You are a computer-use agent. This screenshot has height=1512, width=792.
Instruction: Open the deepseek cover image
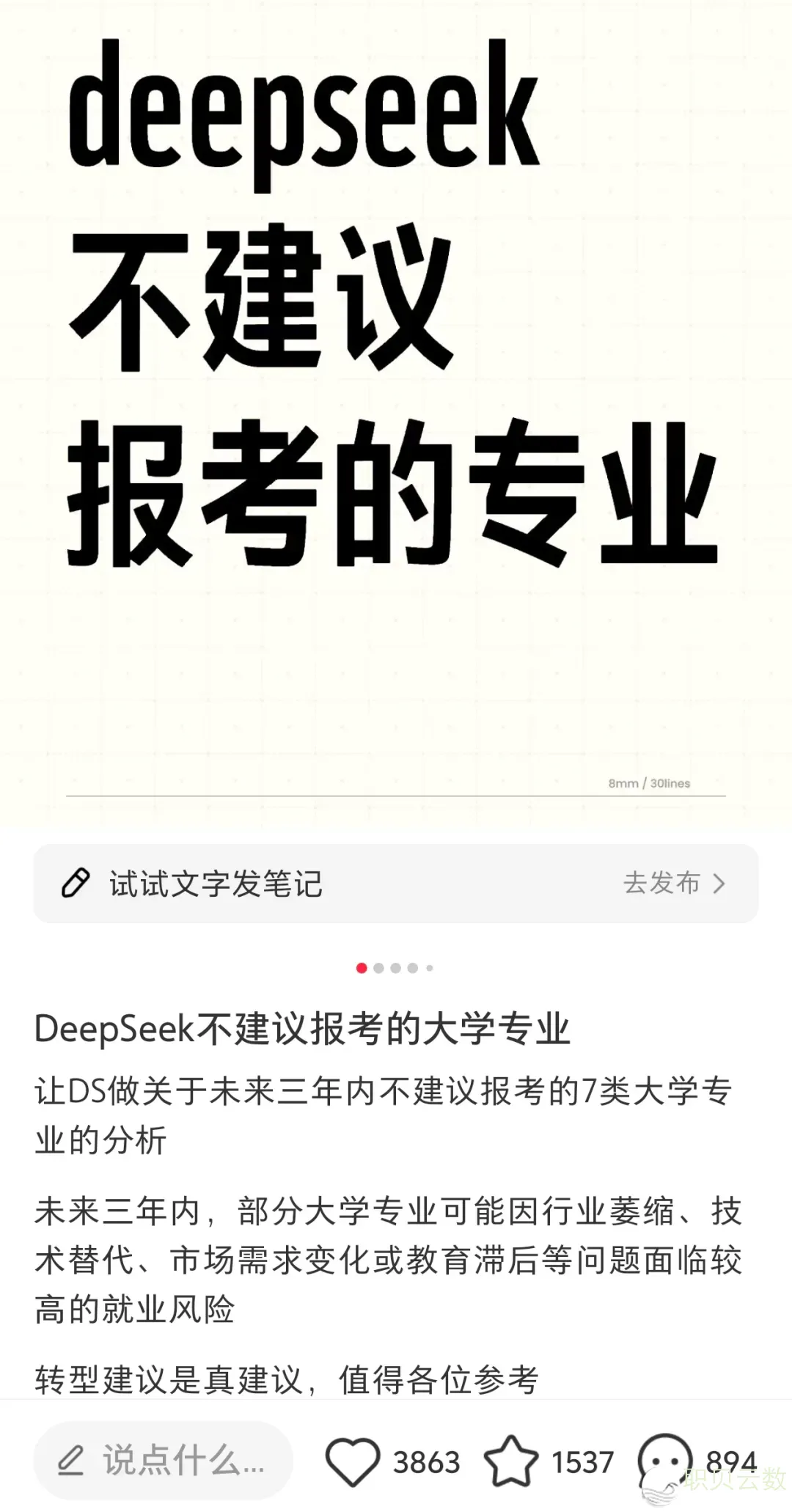396,411
